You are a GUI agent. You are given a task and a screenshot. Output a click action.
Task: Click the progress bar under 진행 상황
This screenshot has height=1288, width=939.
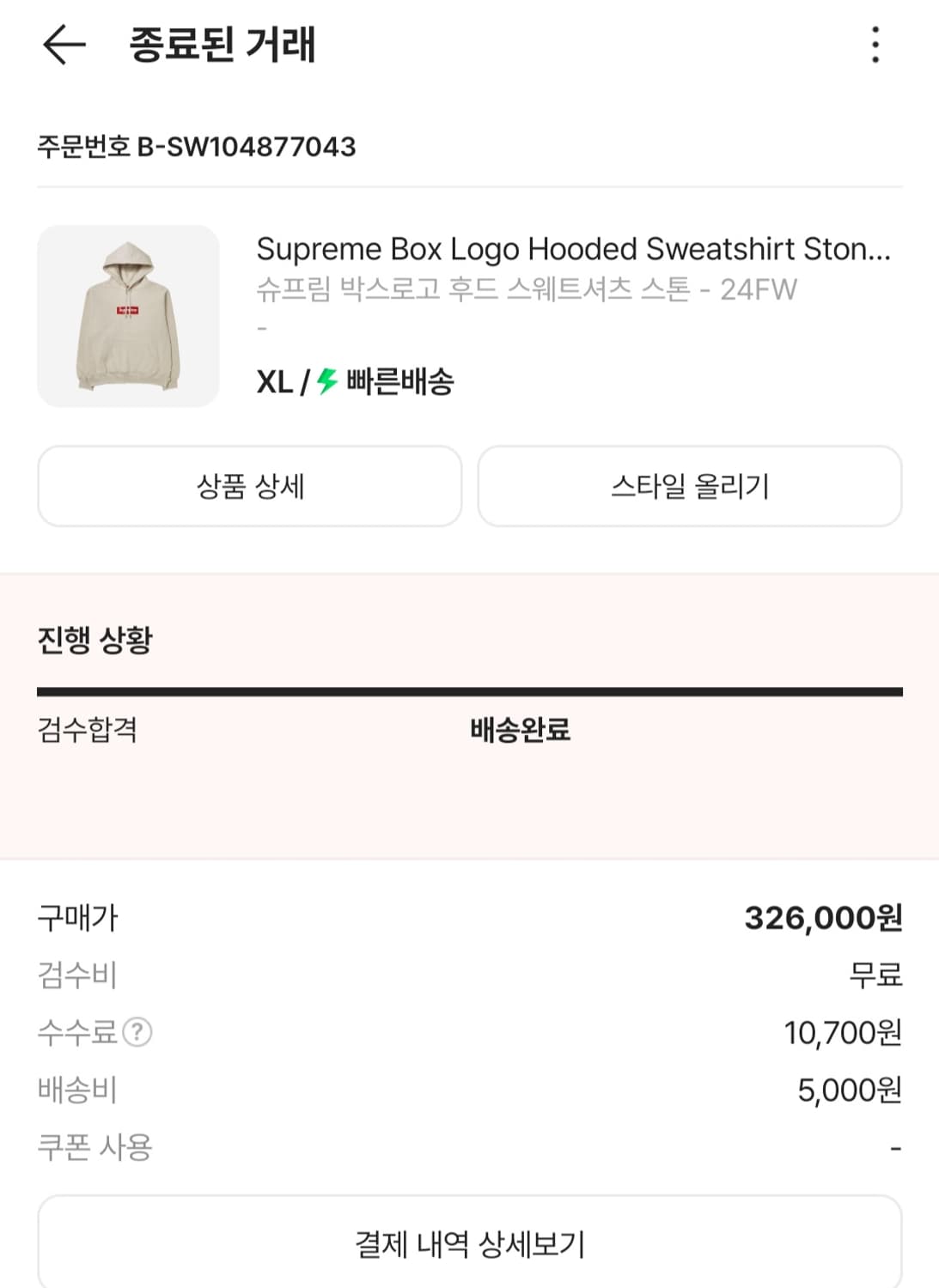pos(469,688)
